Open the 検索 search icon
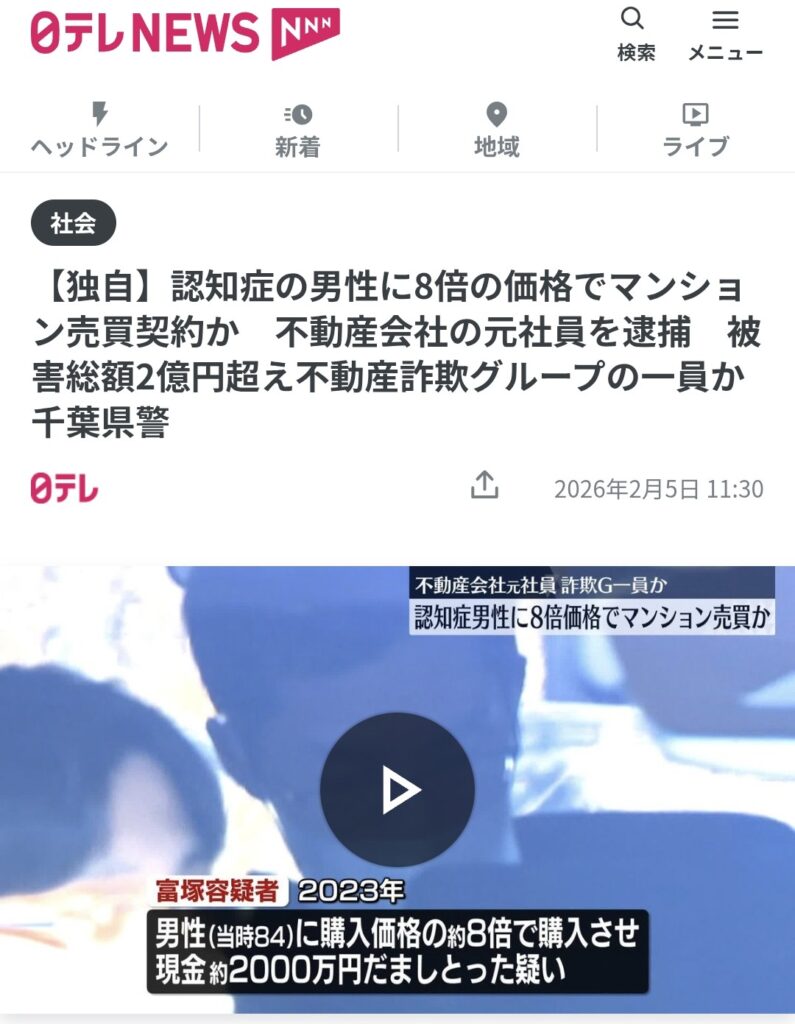Viewport: 795px width, 1024px height. [x=634, y=33]
